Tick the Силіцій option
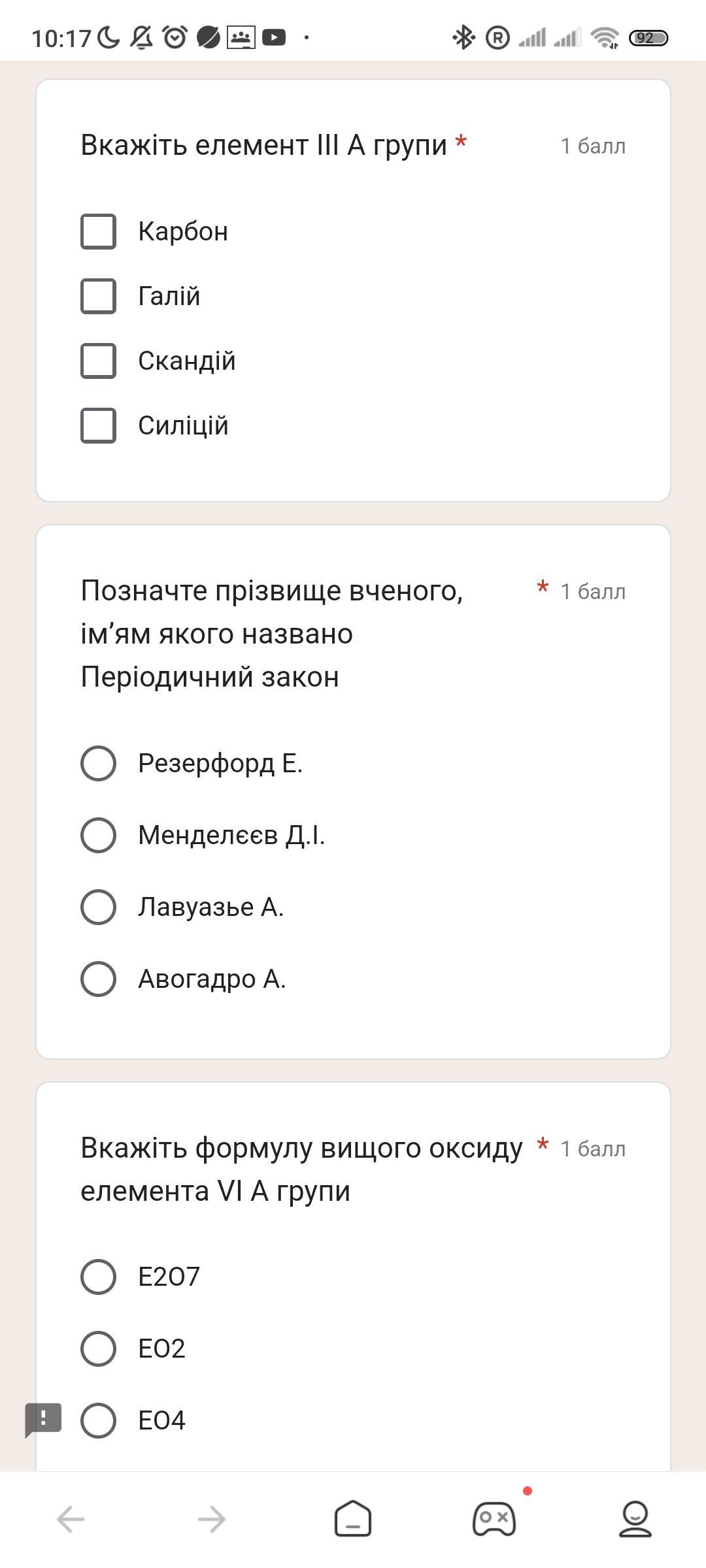Image resolution: width=706 pixels, height=1568 pixels. coord(98,425)
